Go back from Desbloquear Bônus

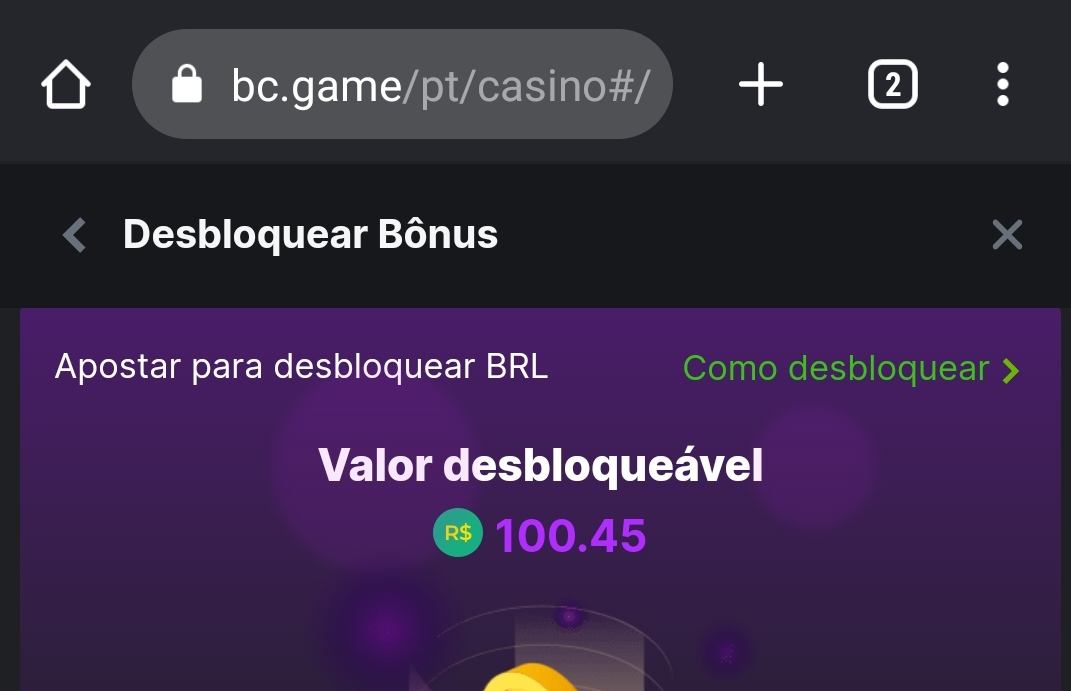(x=75, y=236)
